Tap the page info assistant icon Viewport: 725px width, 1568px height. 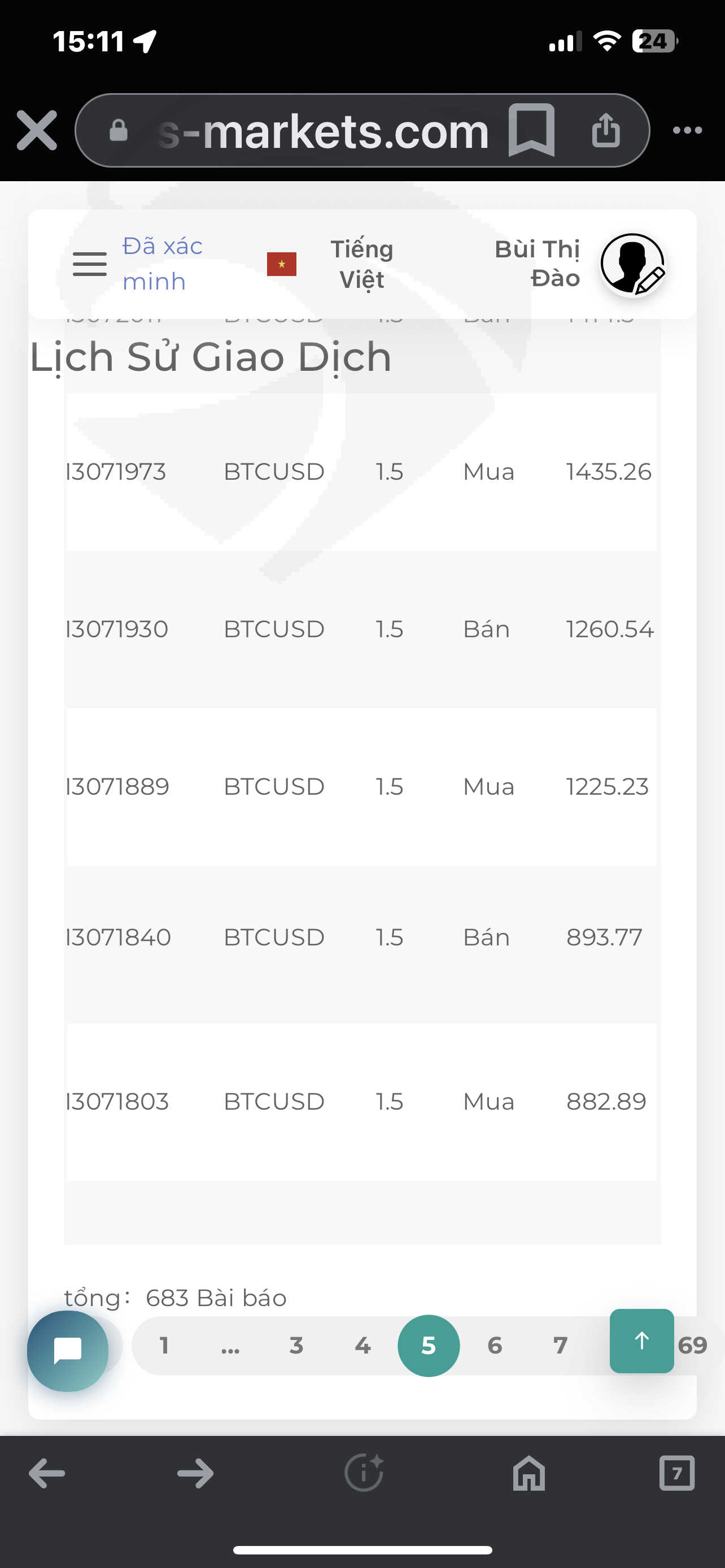(364, 1474)
